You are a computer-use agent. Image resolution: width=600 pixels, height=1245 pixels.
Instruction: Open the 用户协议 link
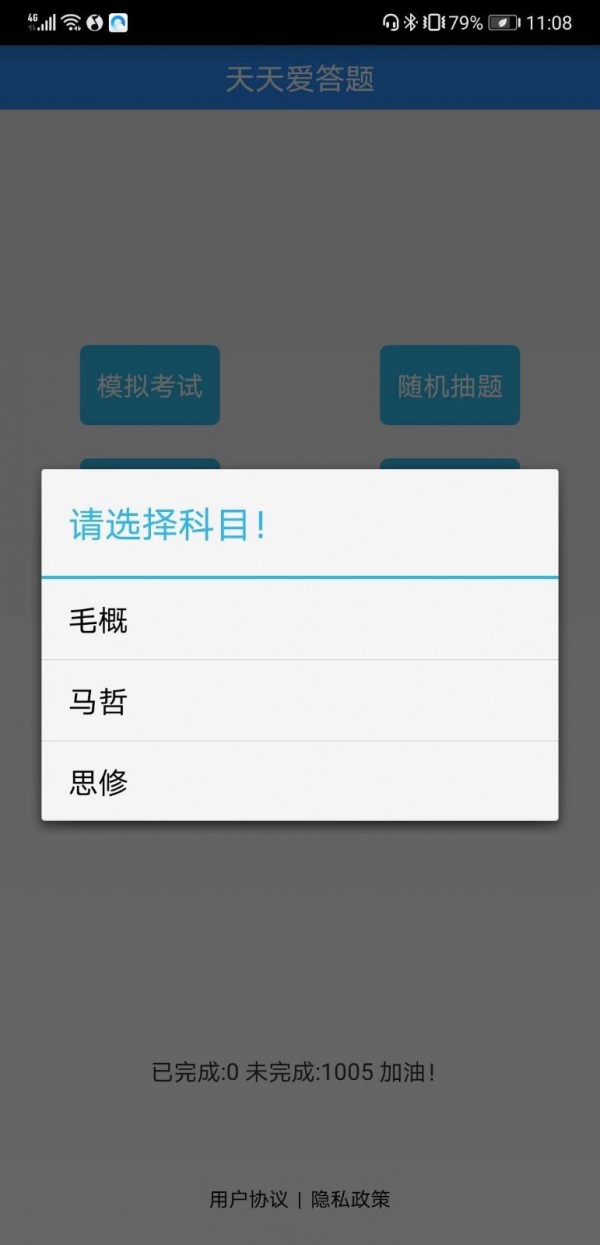(x=249, y=1199)
